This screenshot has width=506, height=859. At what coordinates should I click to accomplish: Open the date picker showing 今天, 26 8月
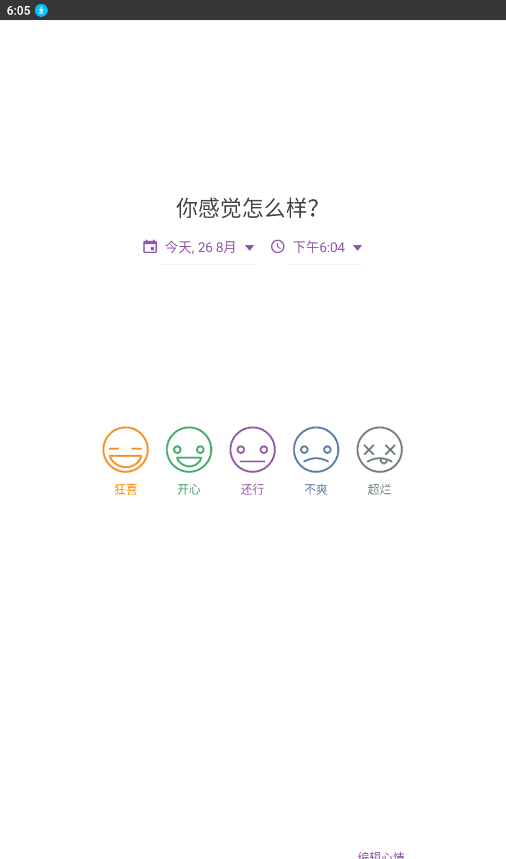point(199,247)
